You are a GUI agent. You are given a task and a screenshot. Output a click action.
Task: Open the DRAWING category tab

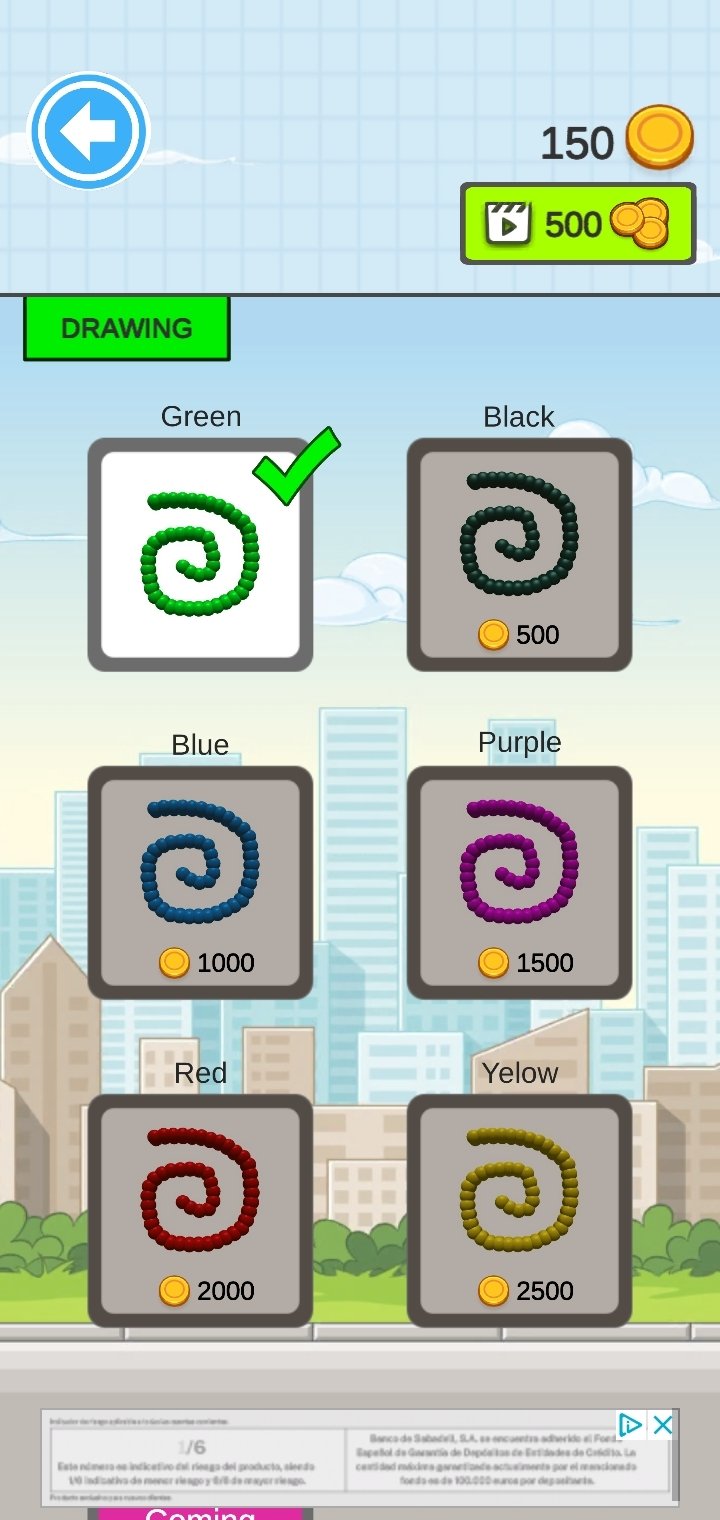point(127,328)
